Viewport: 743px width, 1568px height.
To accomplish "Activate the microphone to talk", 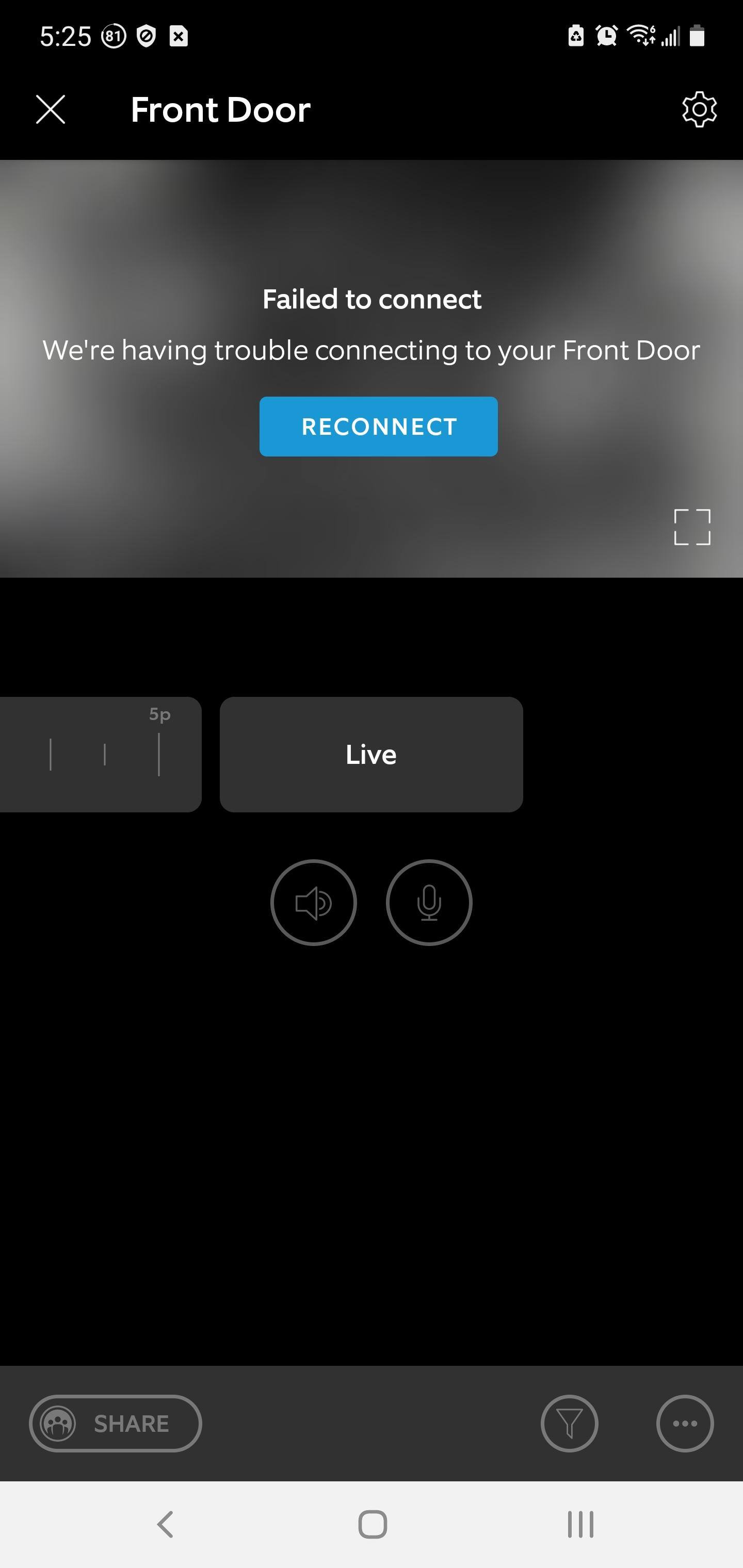I will point(429,902).
